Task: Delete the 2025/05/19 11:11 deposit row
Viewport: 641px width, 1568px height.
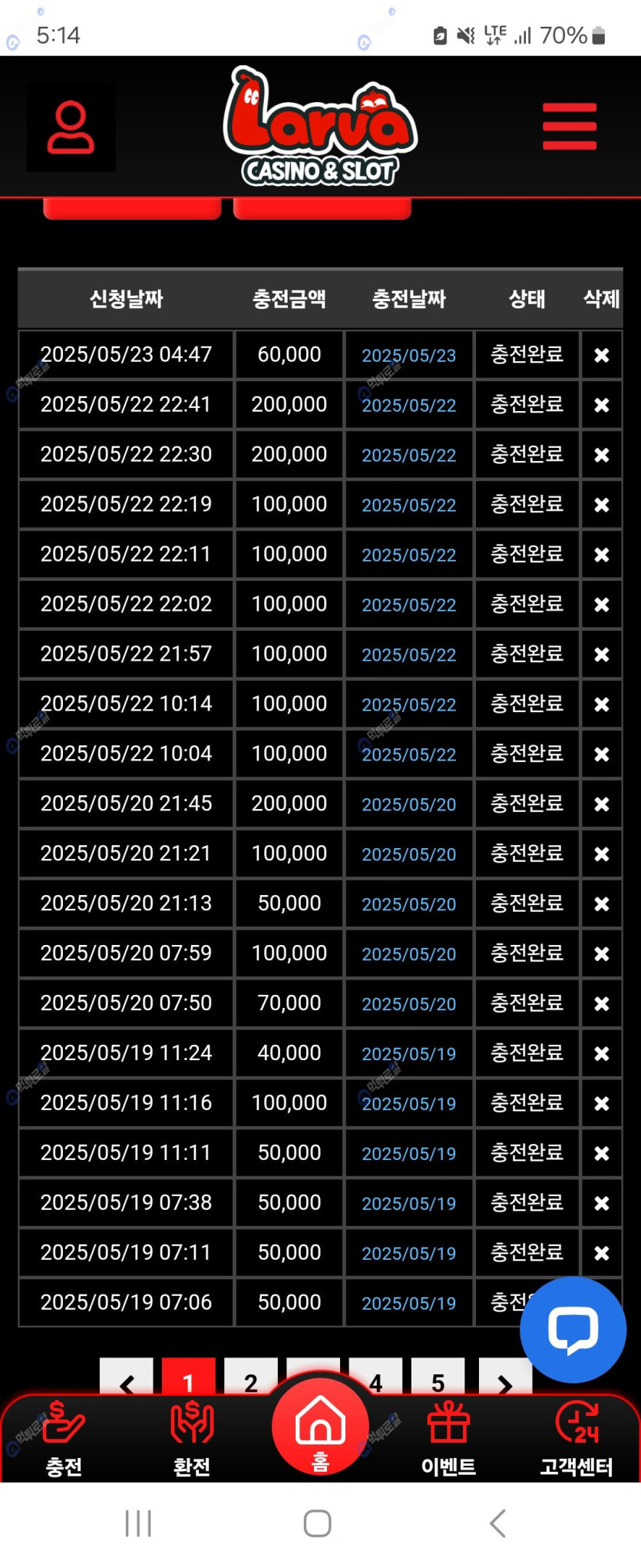Action: [601, 1154]
